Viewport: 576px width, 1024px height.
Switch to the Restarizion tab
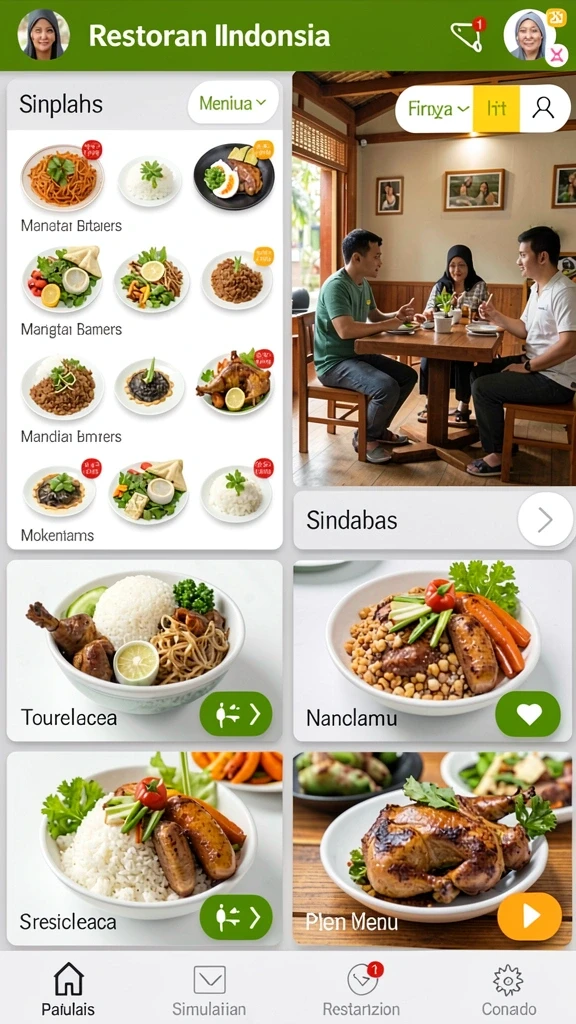(361, 988)
